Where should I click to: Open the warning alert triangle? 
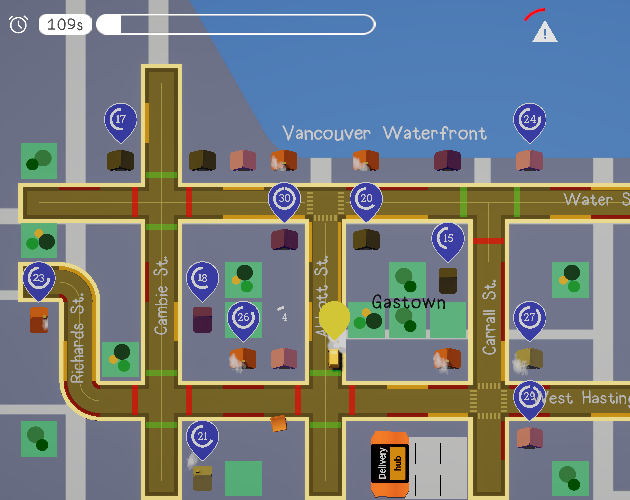544,32
